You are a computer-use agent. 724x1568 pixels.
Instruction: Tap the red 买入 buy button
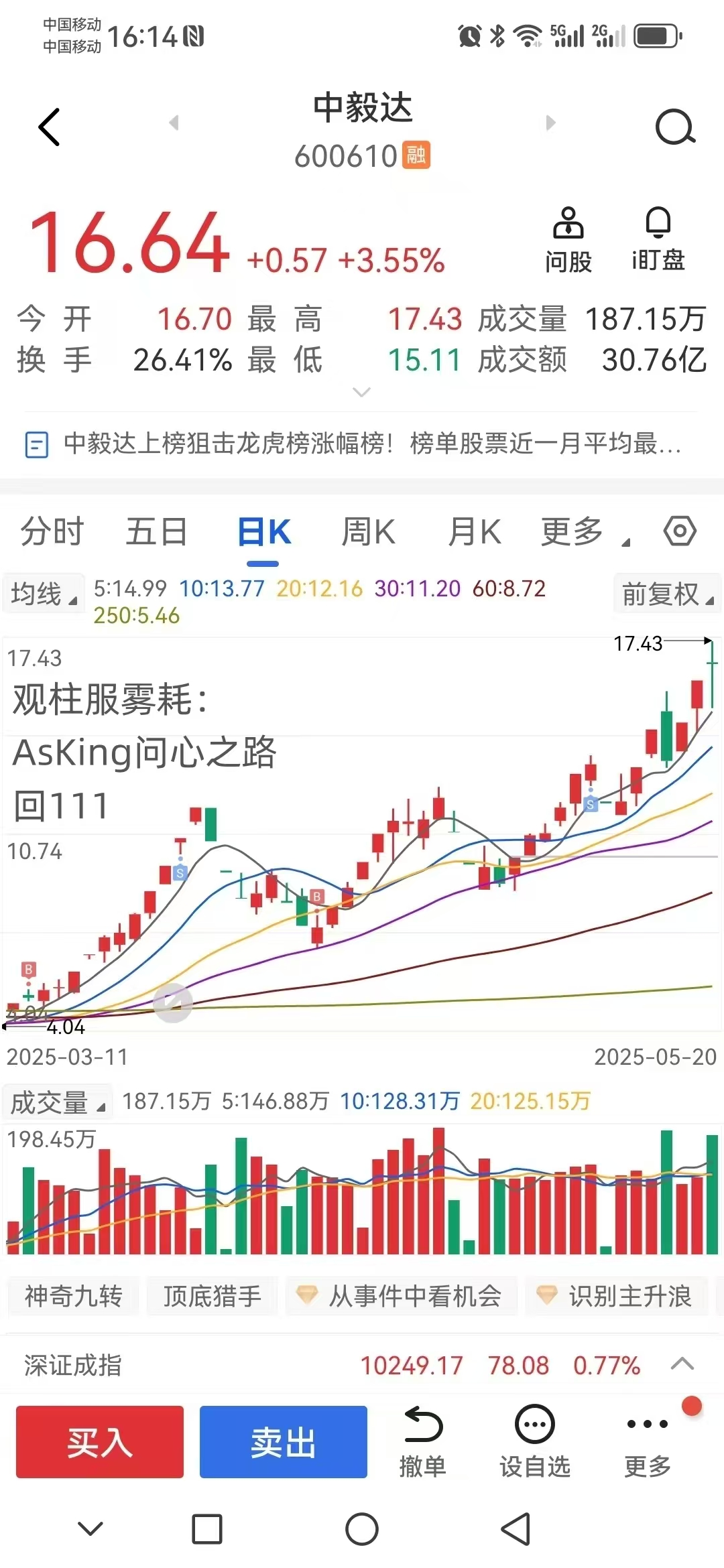coord(100,1441)
